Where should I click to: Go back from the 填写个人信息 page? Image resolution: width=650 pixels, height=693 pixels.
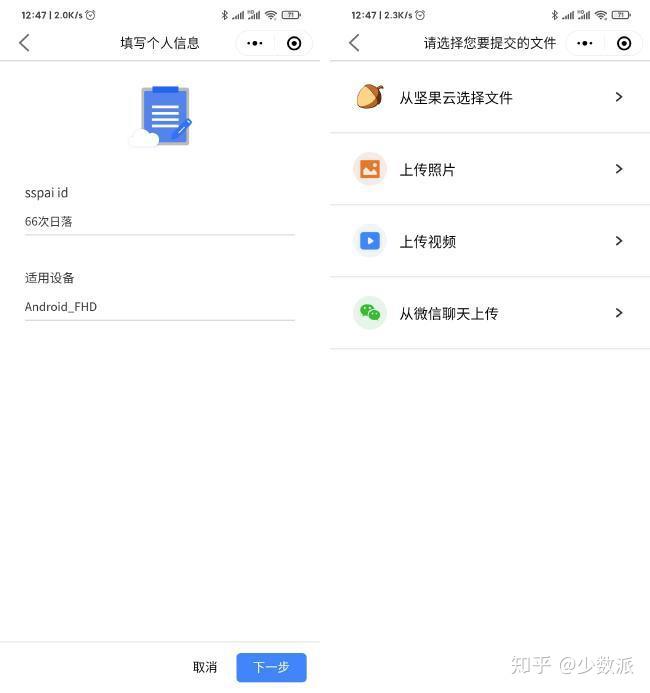tap(25, 43)
